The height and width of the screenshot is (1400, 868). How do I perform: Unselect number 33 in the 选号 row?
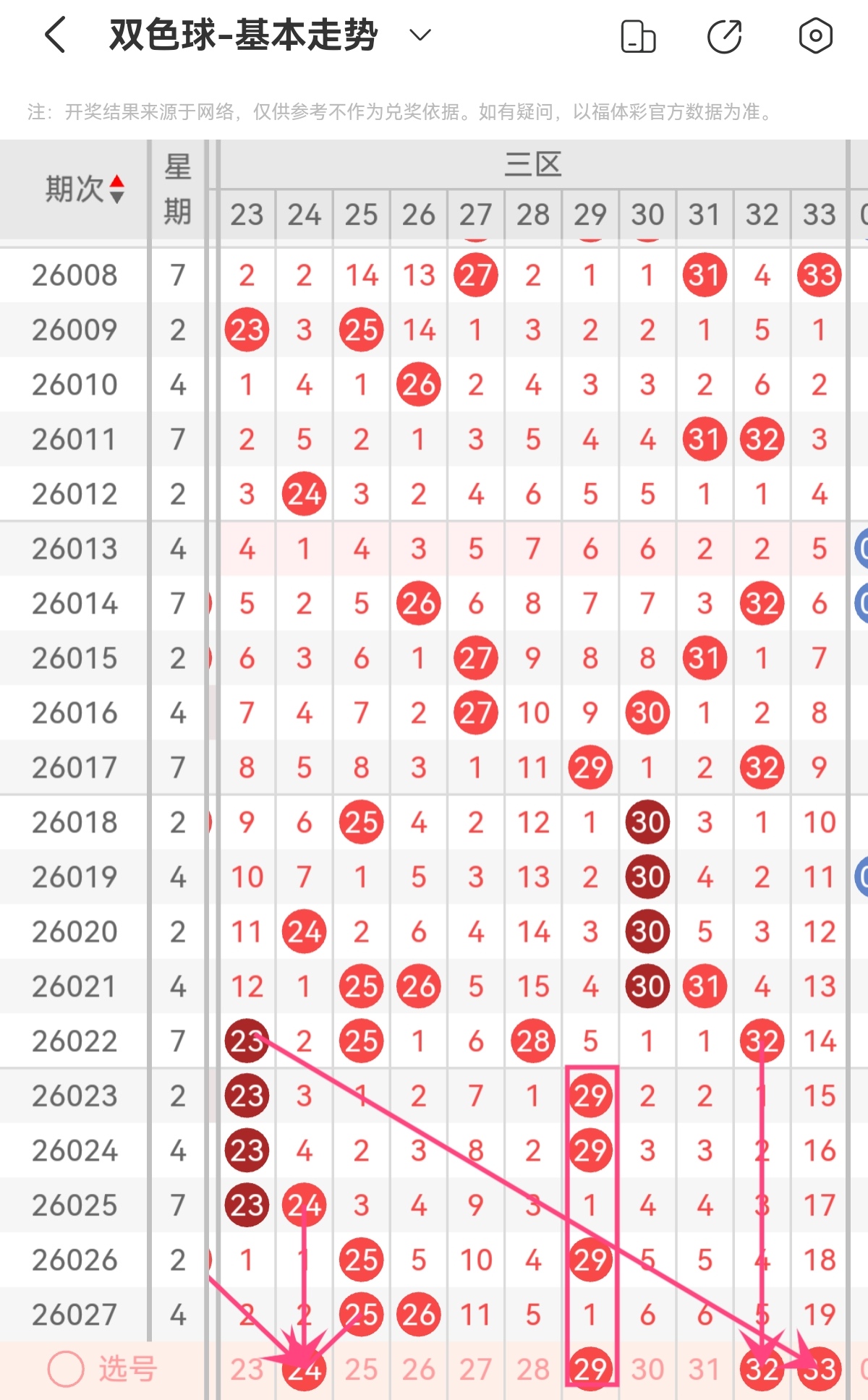[x=819, y=1369]
